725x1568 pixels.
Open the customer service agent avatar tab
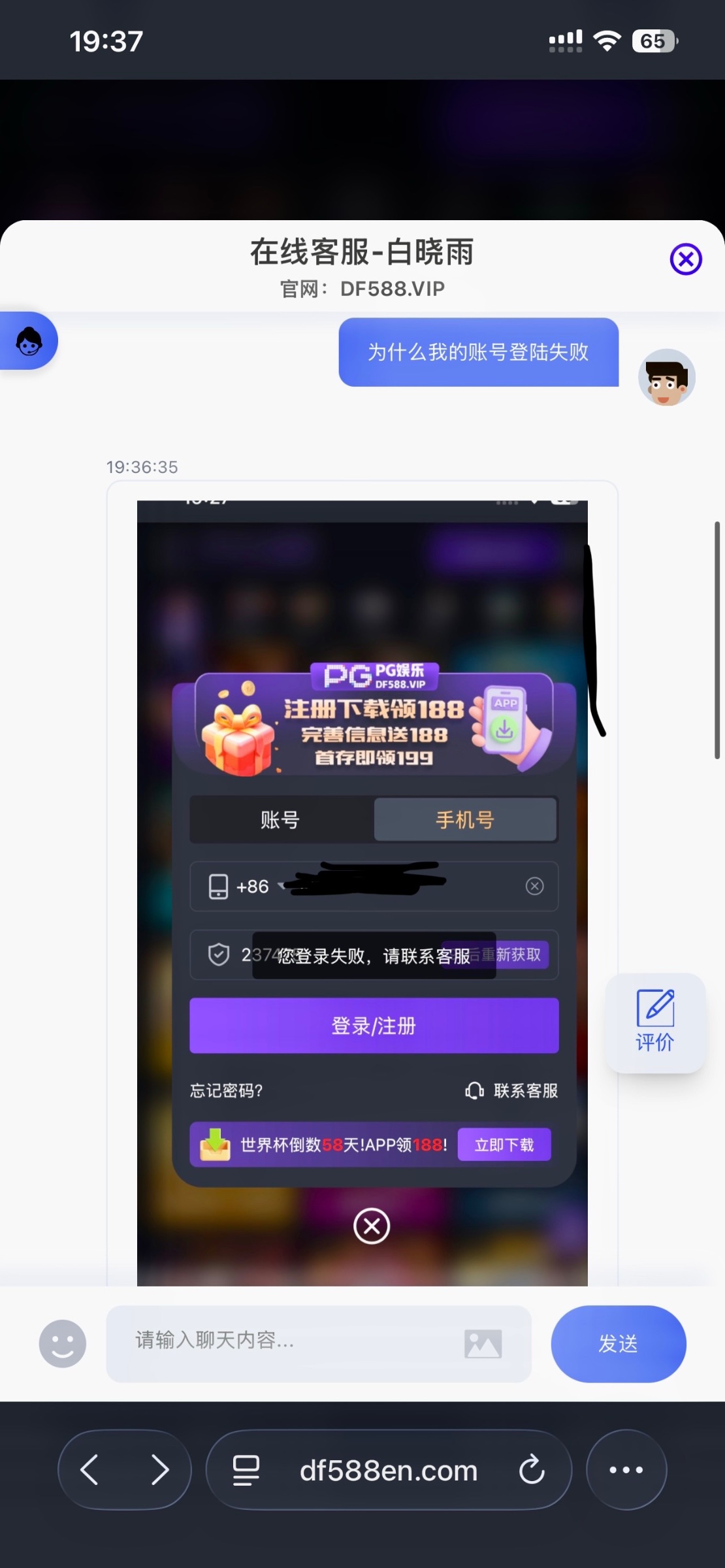[x=29, y=341]
